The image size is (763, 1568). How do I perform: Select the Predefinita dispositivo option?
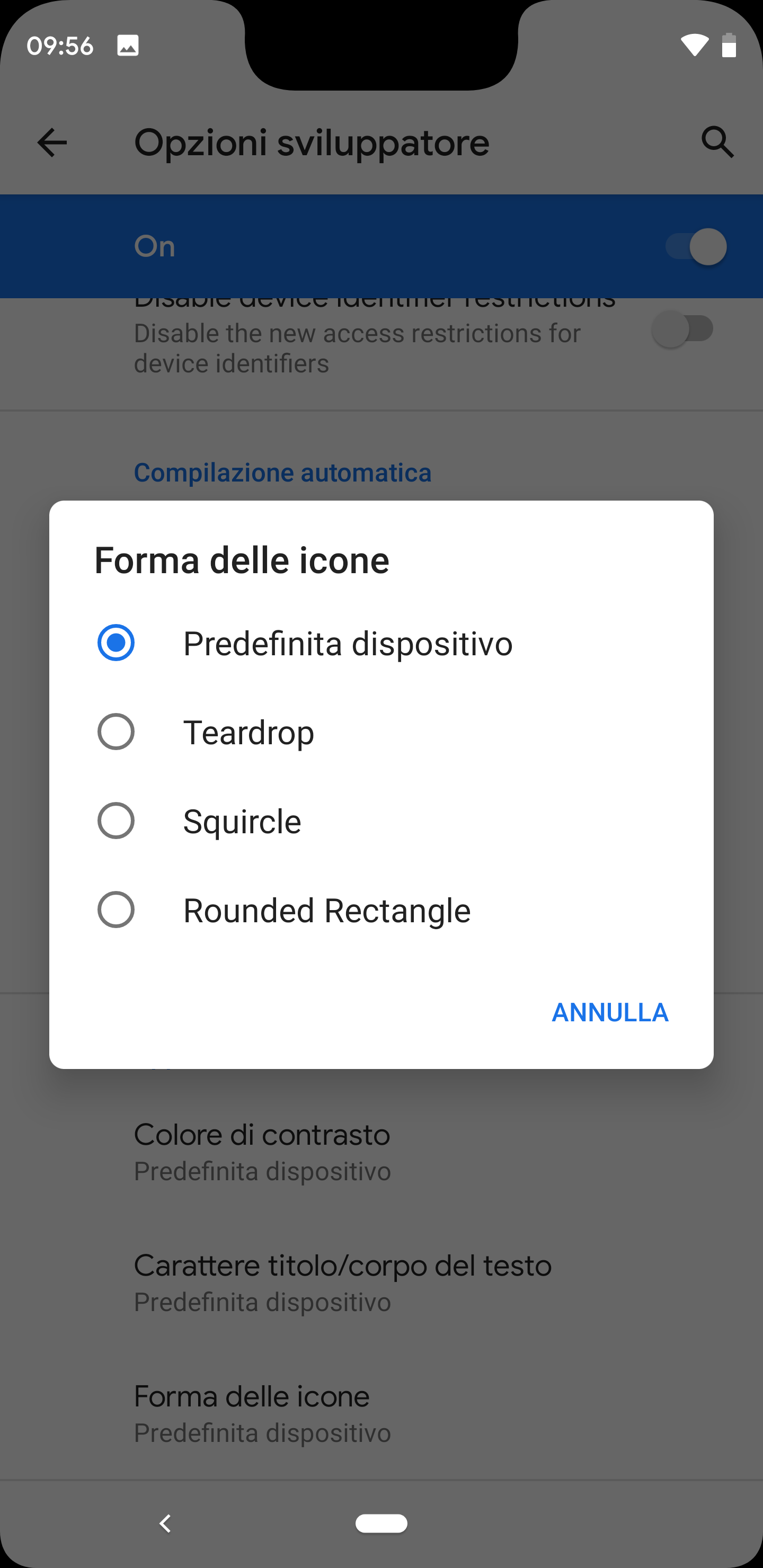coord(381,643)
